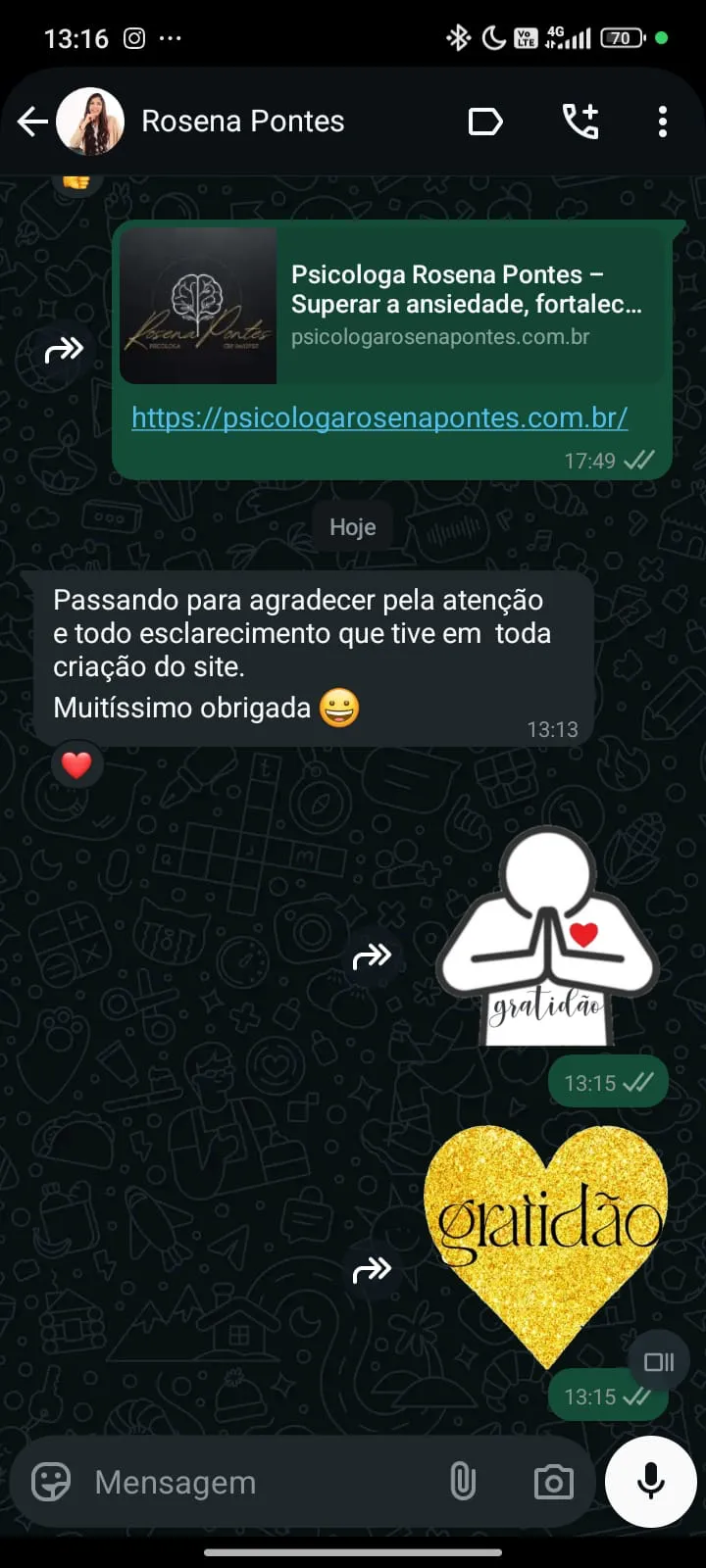
Task: Click the paperclip attachment icon
Action: (x=462, y=1482)
